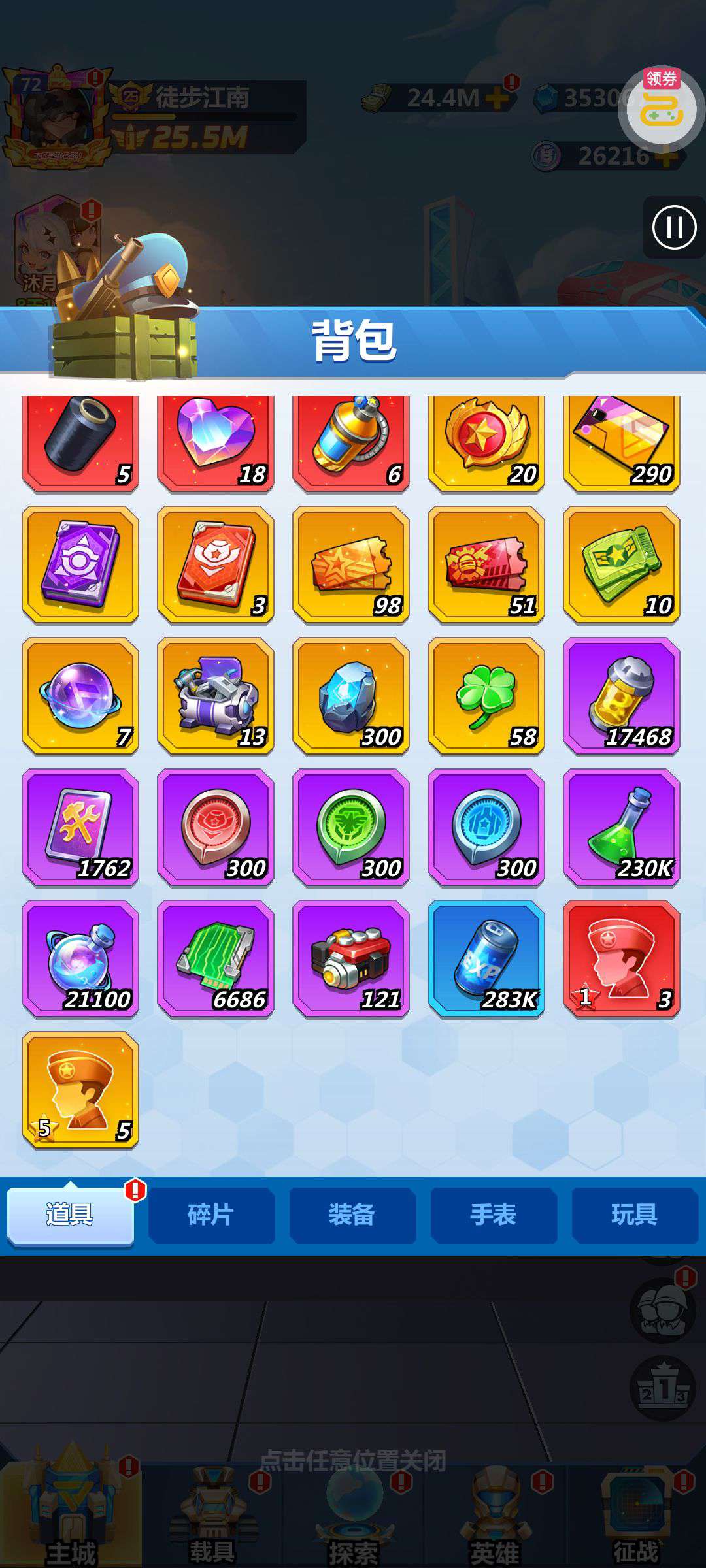Switch to the 碎片 tab

[211, 1215]
